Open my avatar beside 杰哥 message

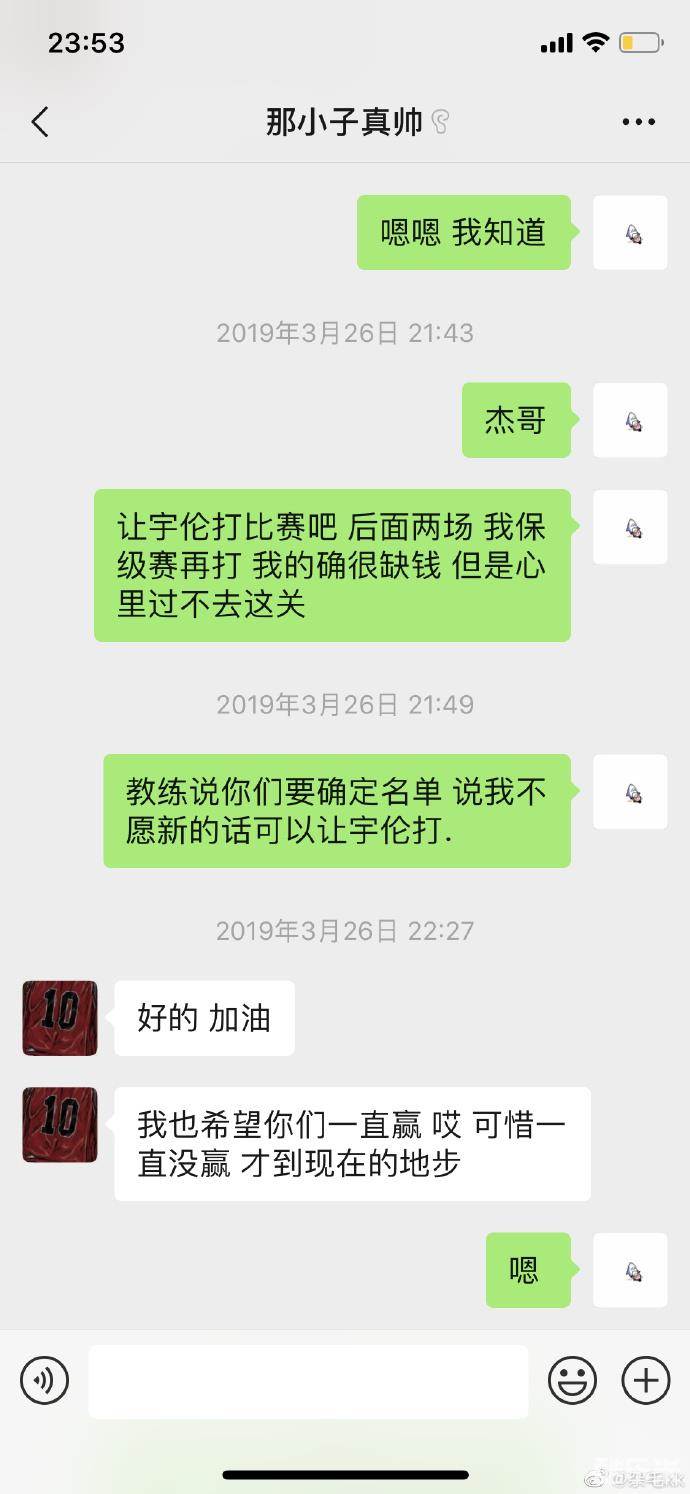click(x=630, y=420)
